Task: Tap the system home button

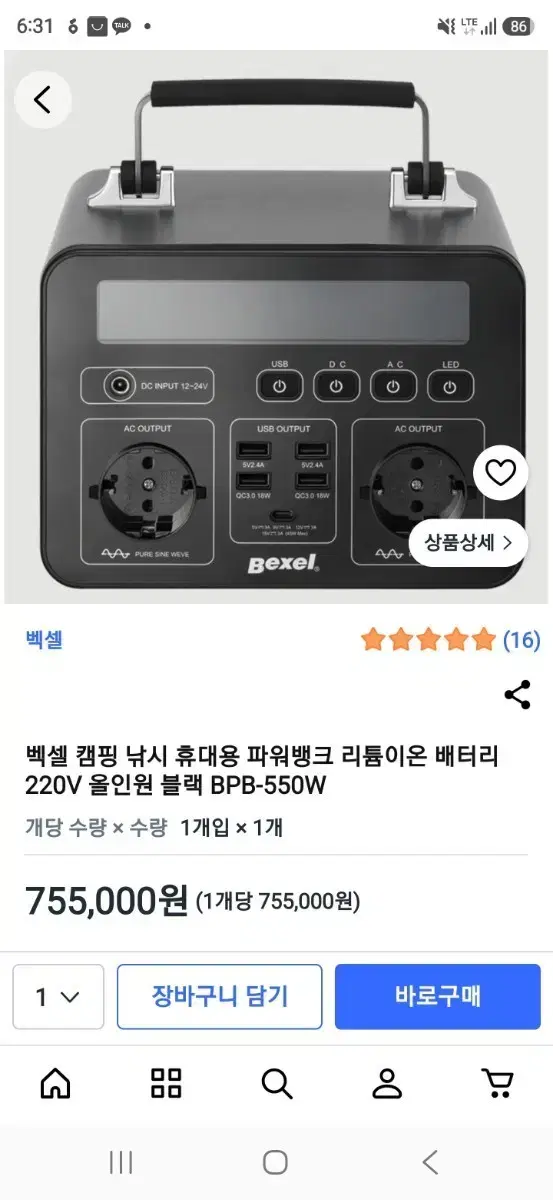Action: (276, 1162)
